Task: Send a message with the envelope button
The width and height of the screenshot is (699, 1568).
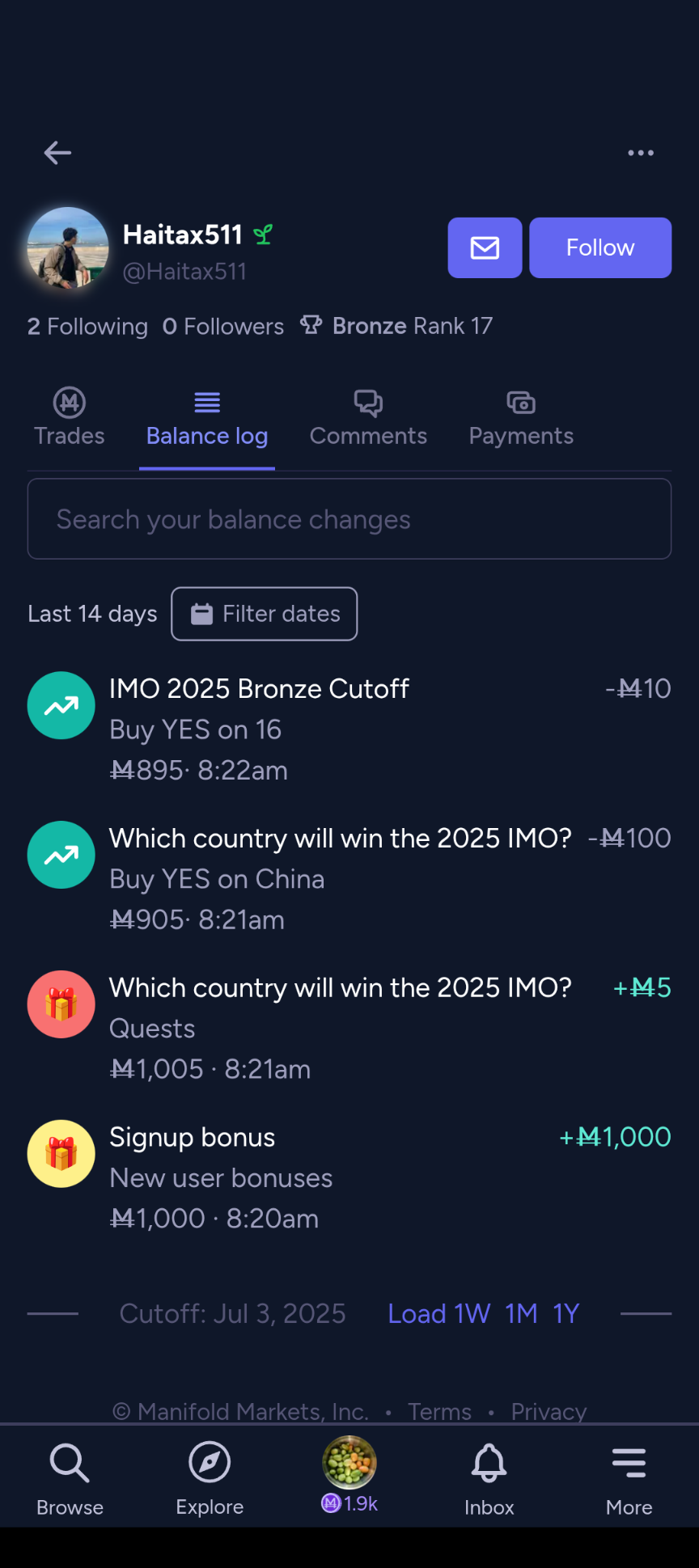Action: pyautogui.click(x=485, y=247)
